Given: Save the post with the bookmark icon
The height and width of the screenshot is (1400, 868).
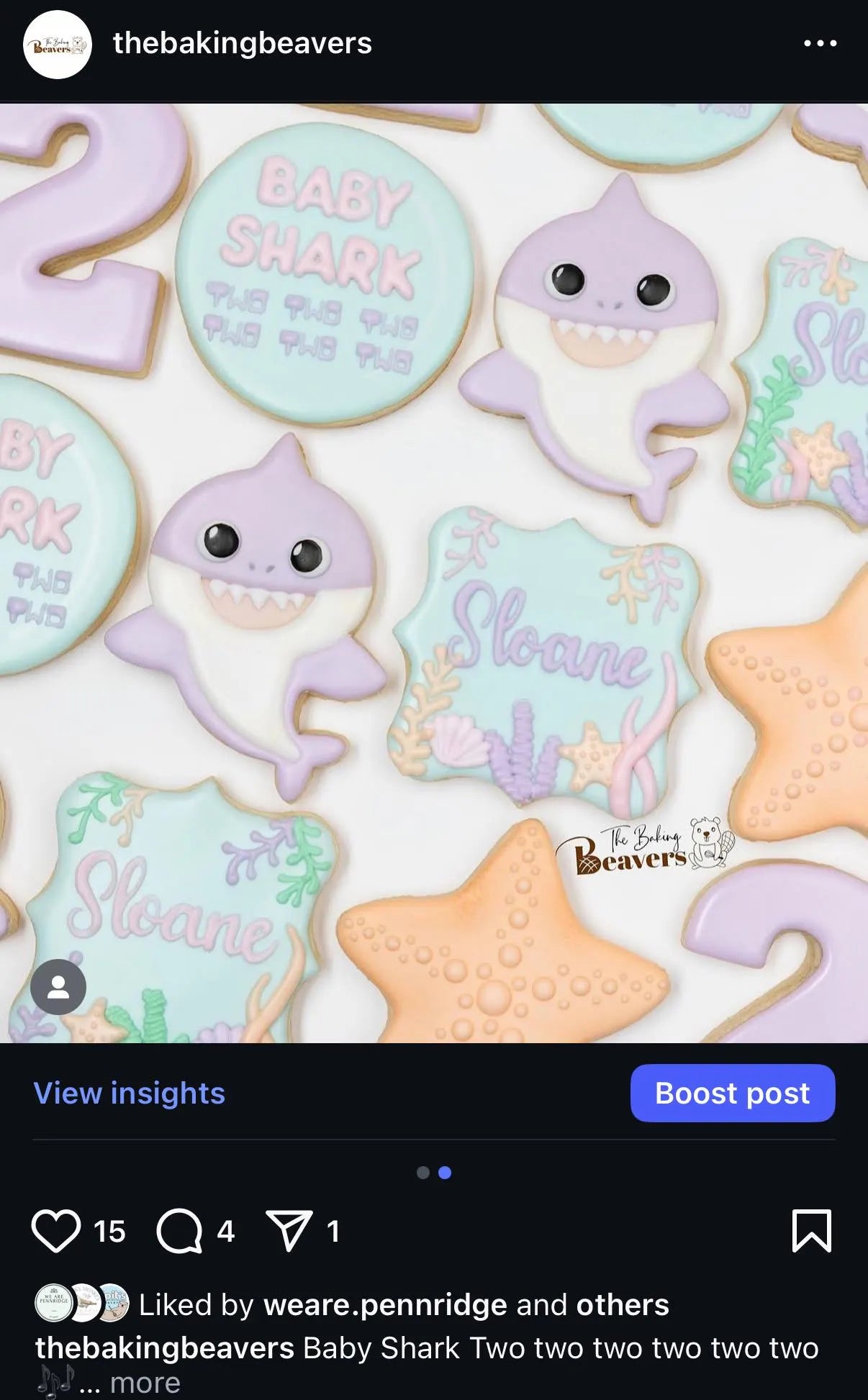Looking at the screenshot, I should click(811, 1231).
